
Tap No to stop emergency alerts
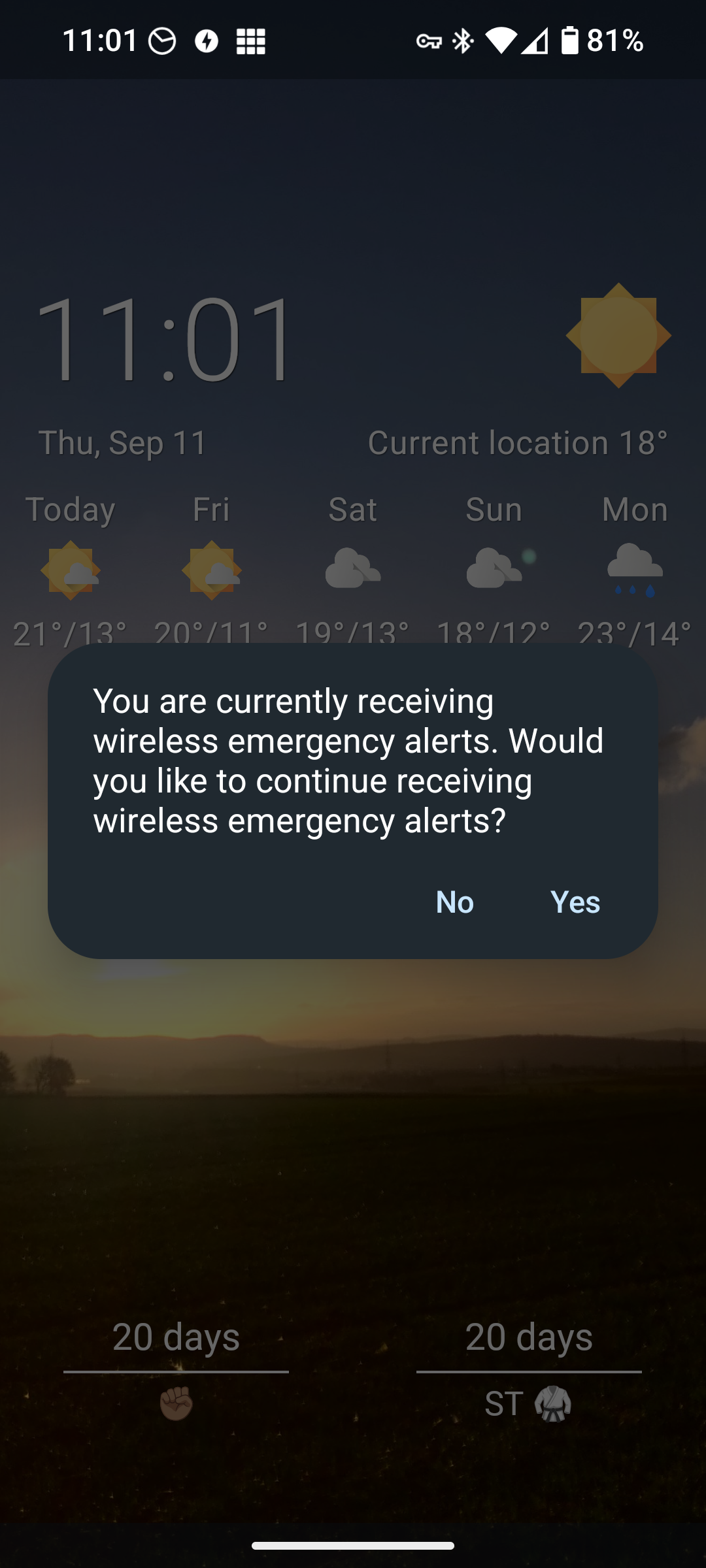click(x=455, y=902)
